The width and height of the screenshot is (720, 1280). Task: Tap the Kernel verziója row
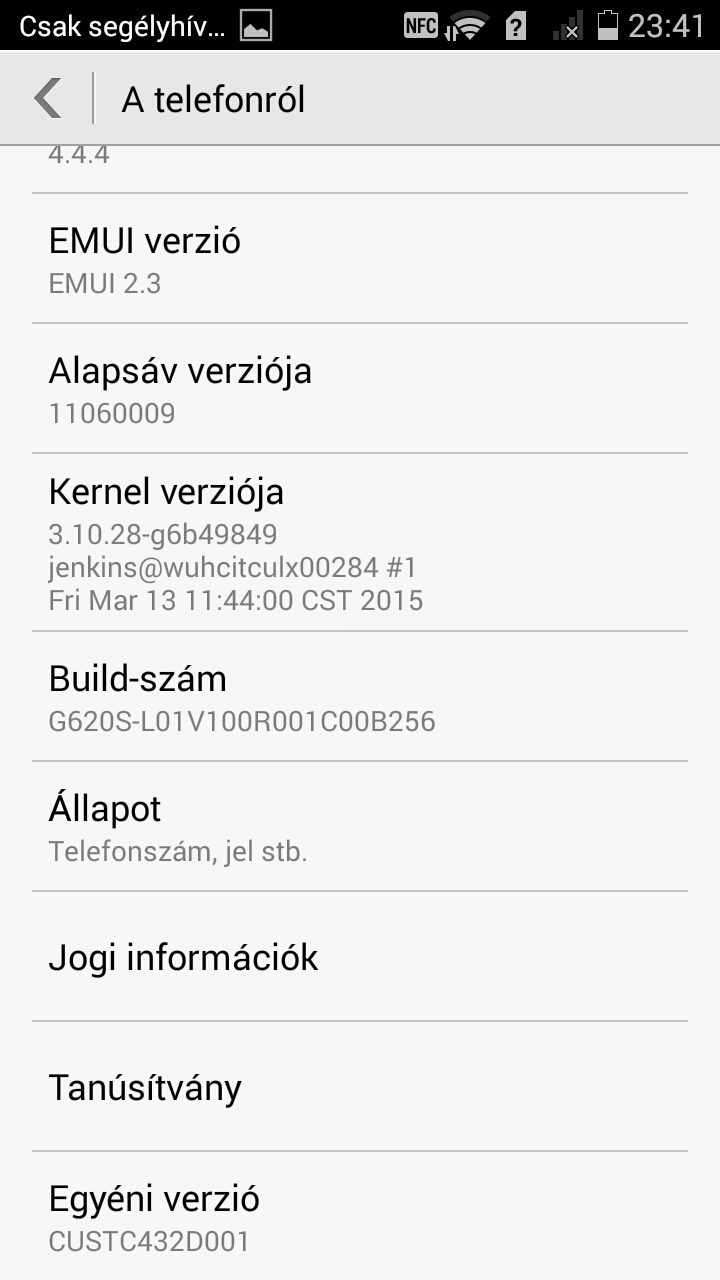pyautogui.click(x=360, y=542)
